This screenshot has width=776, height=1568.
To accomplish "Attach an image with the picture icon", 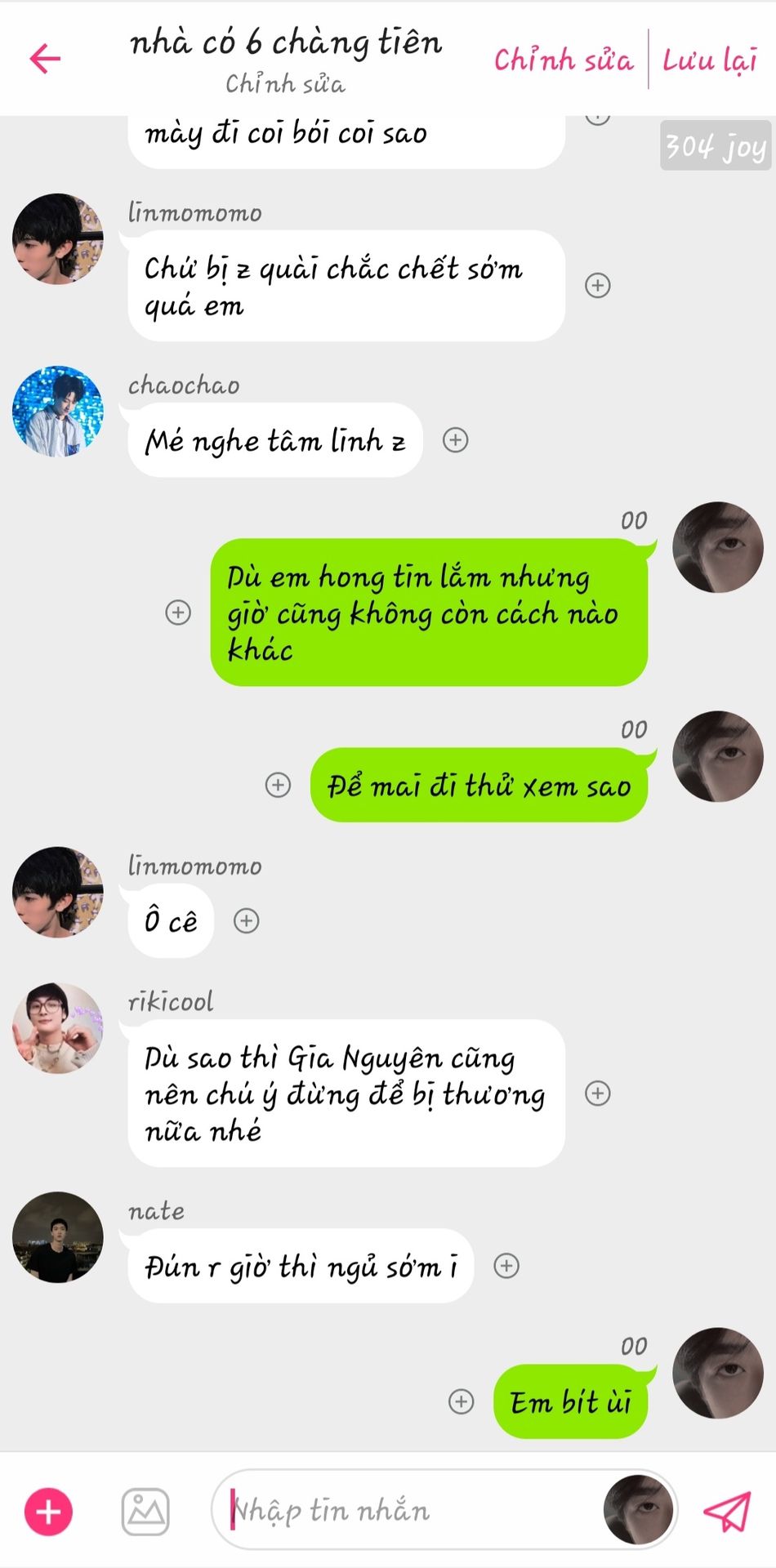I will click(x=145, y=1512).
